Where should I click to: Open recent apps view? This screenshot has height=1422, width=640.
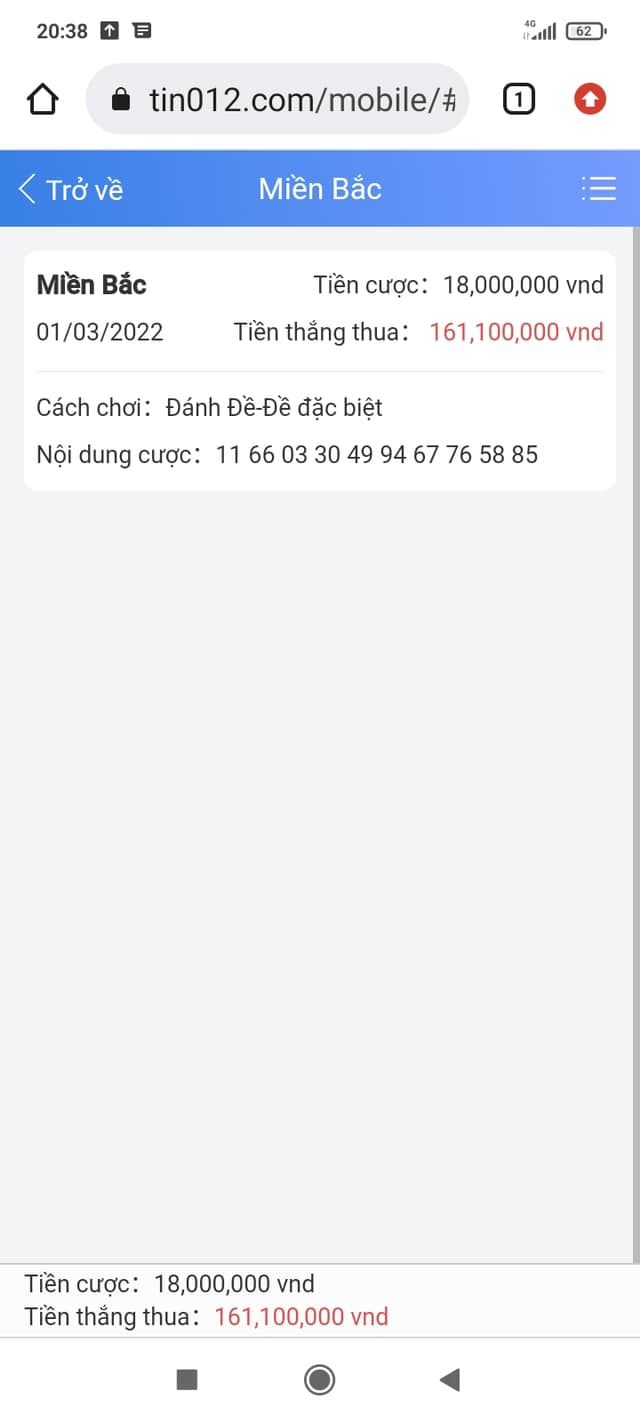point(187,1380)
